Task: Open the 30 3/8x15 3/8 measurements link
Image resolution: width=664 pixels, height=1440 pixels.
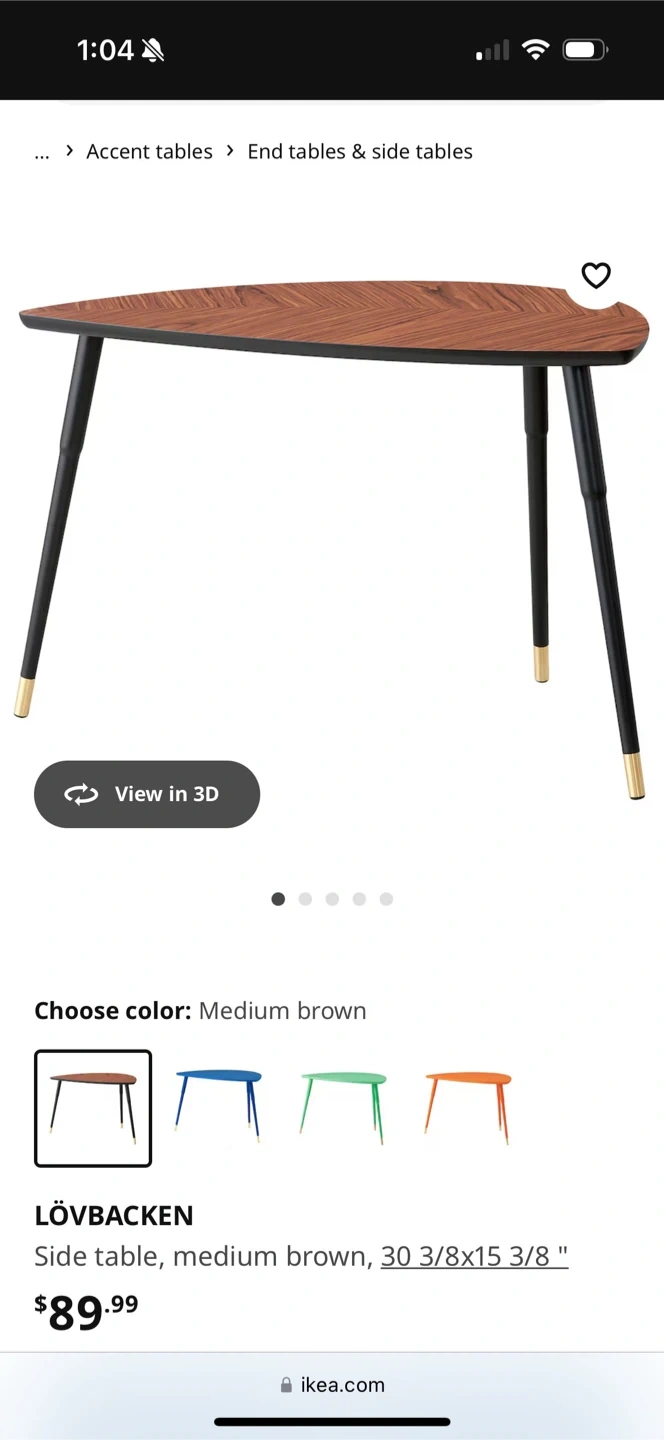Action: coord(474,1256)
